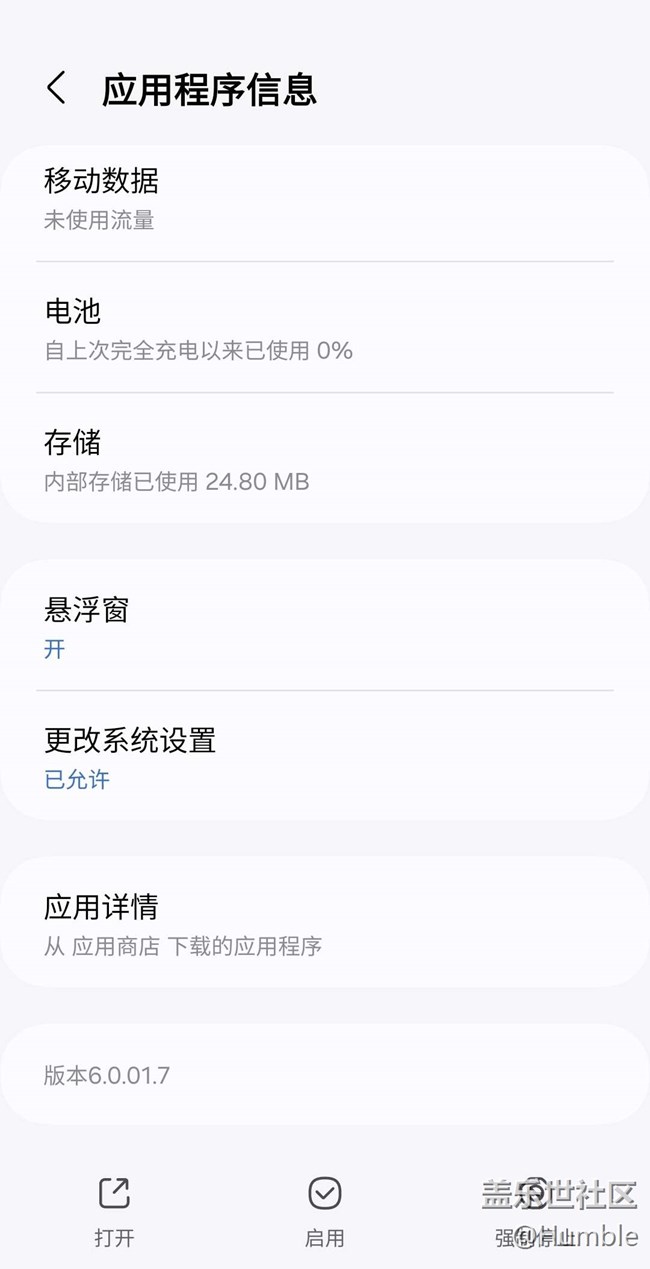Open 移动数据 usage details
The width and height of the screenshot is (650, 1269).
(x=324, y=198)
